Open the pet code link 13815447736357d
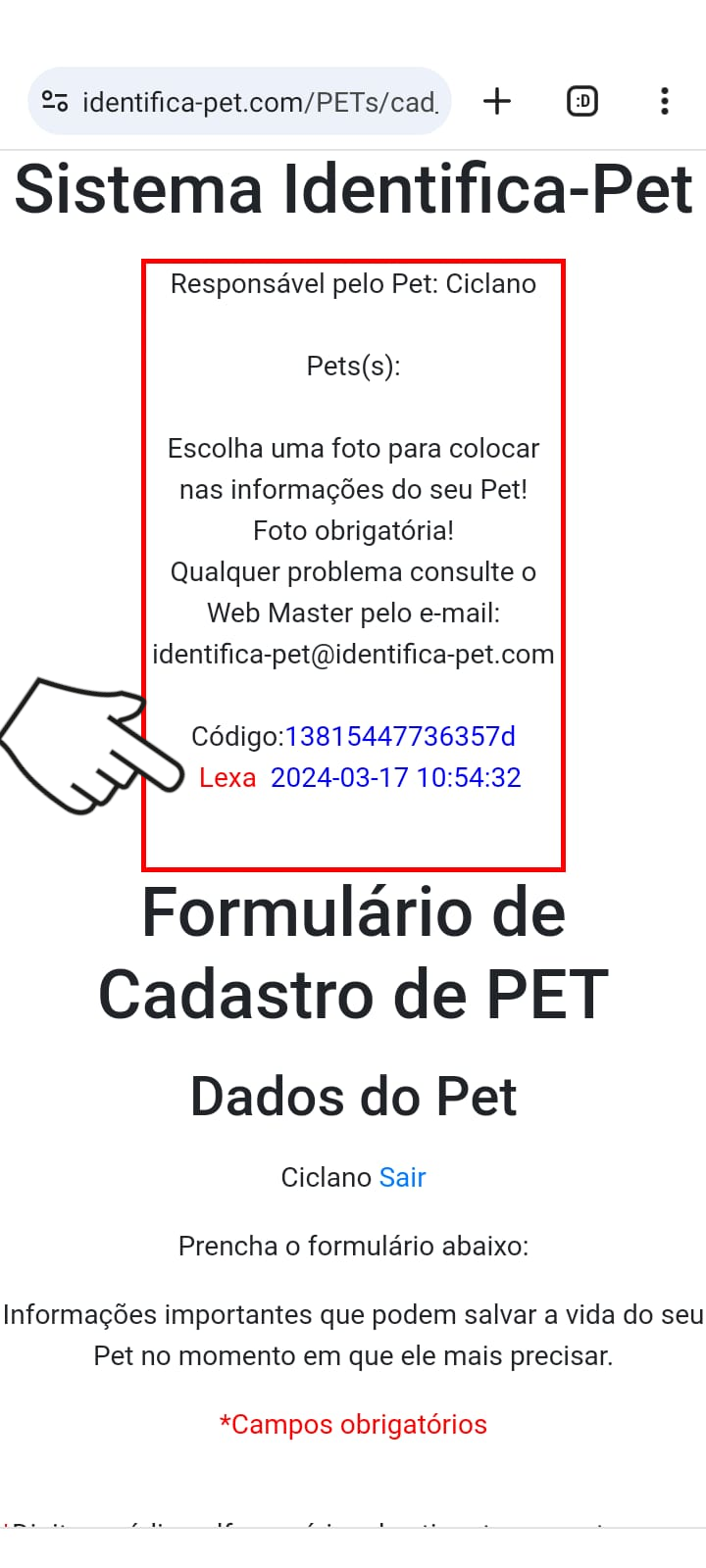The width and height of the screenshot is (706, 1568). click(x=400, y=736)
